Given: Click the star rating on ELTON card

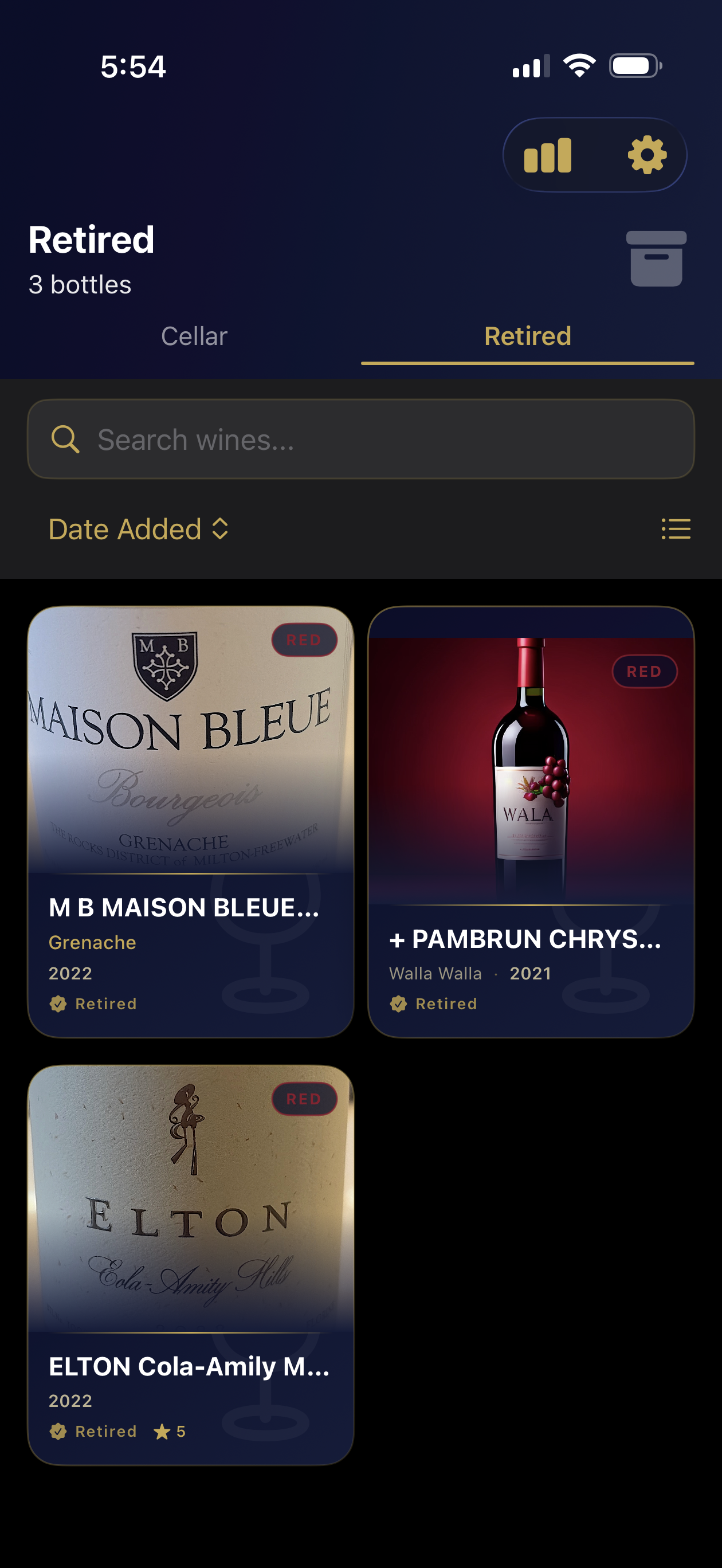Looking at the screenshot, I should pos(171,1432).
